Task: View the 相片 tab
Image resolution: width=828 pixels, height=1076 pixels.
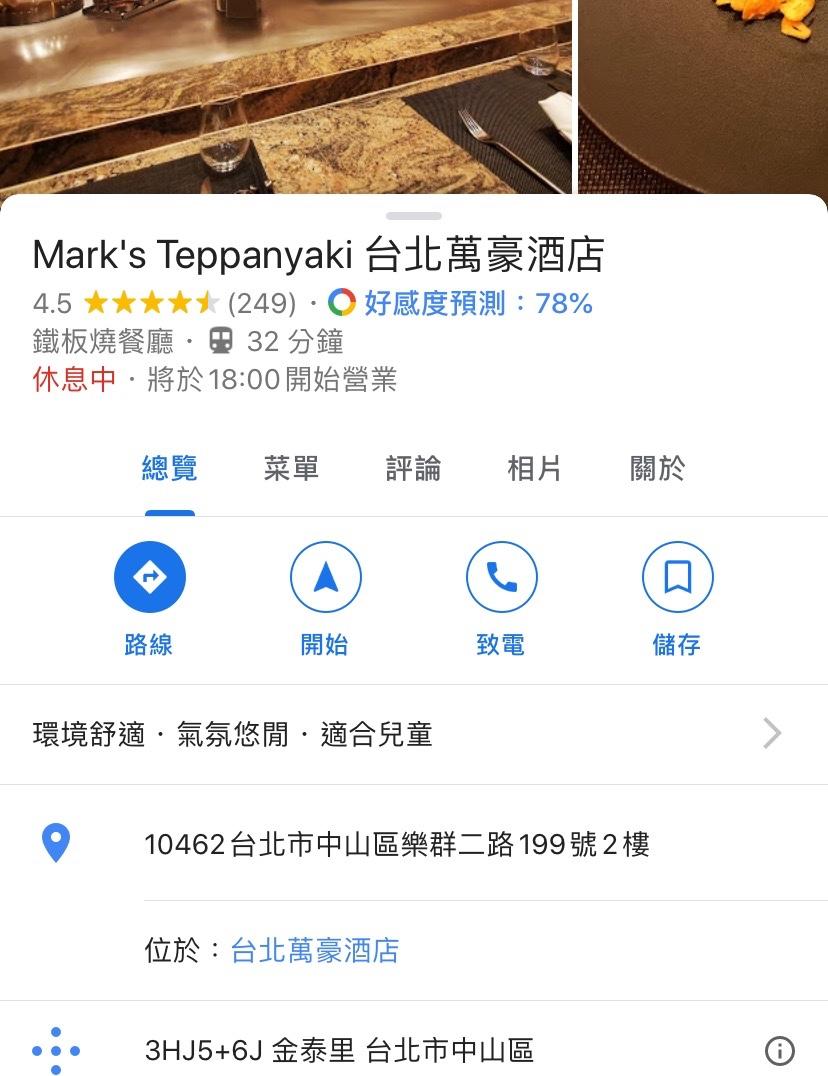Action: coord(535,468)
